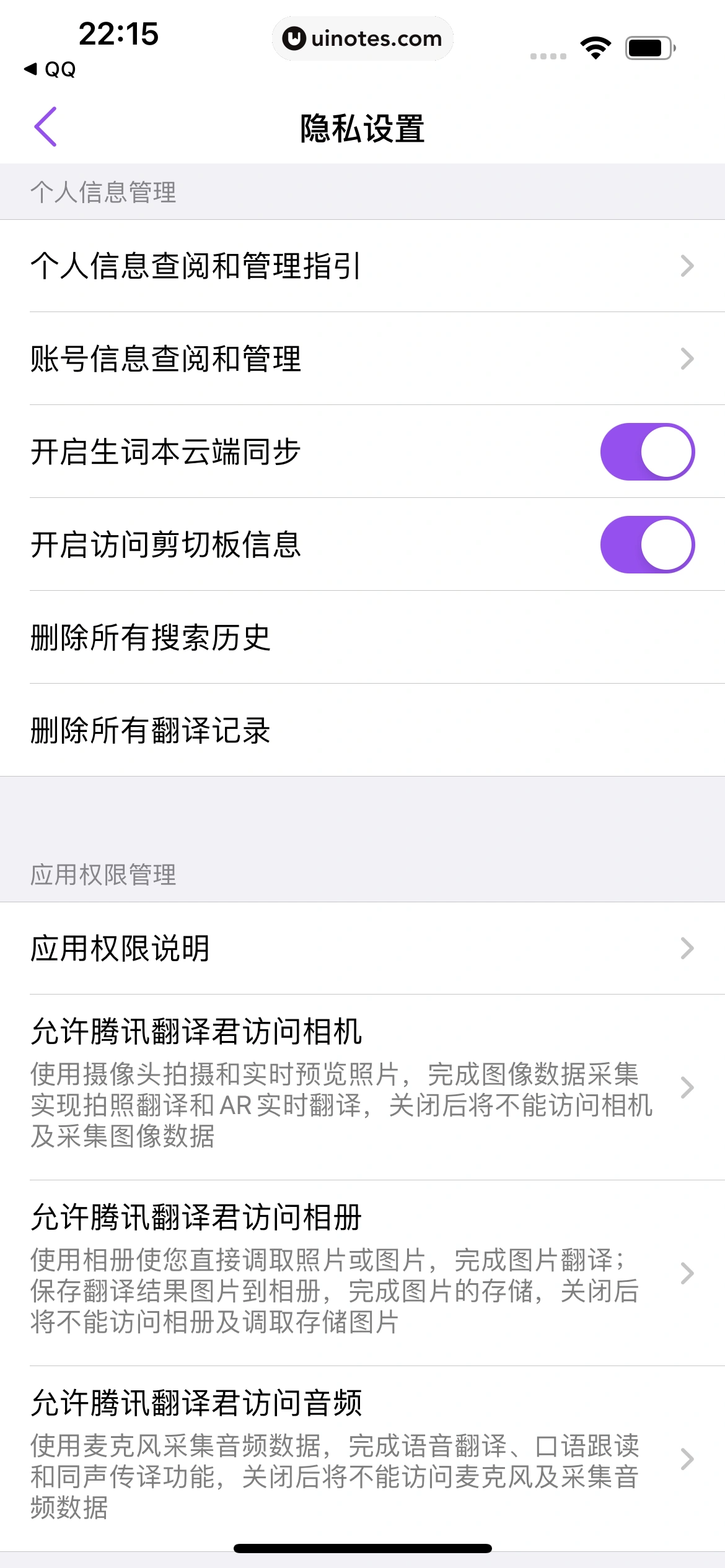Turn off 开启访问剪切板信息 switch

(647, 544)
